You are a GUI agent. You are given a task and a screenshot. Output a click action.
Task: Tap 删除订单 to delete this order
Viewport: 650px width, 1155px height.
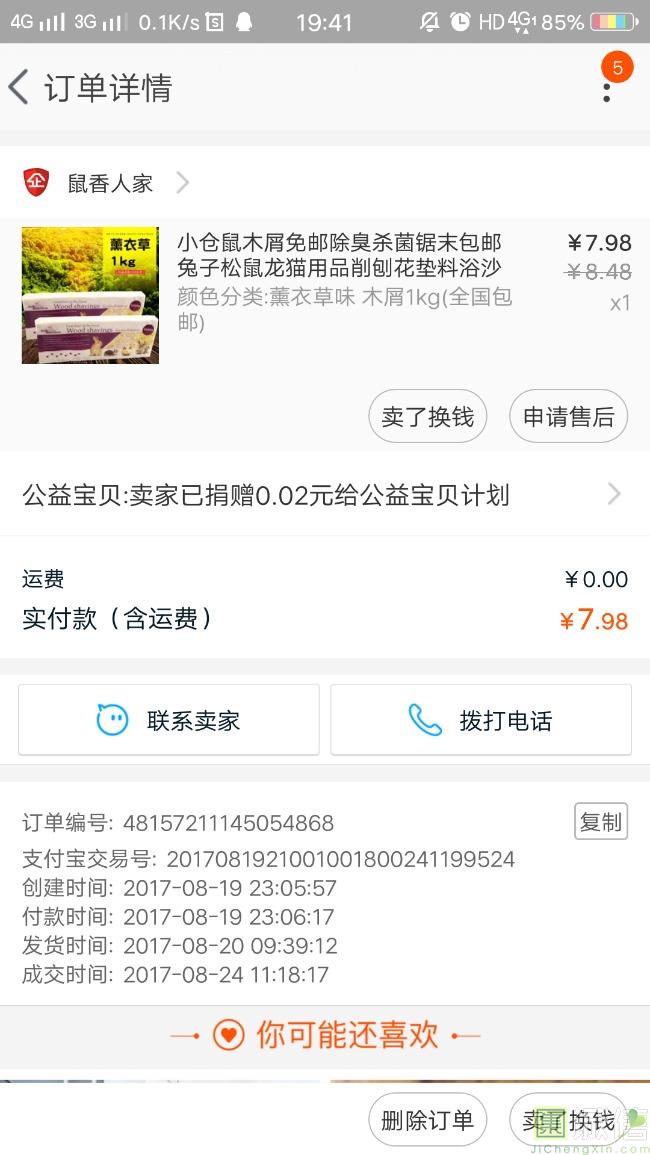tap(427, 1120)
